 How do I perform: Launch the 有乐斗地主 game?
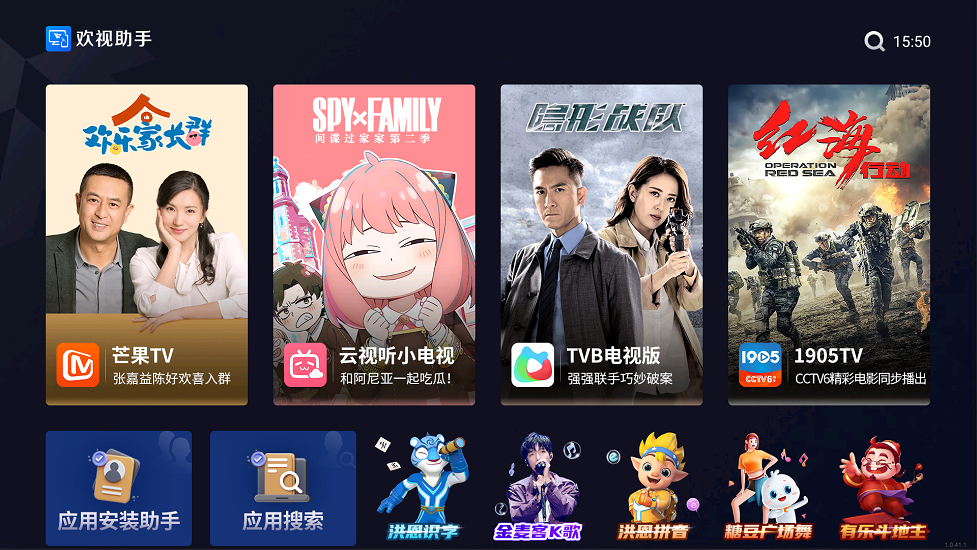coord(883,488)
